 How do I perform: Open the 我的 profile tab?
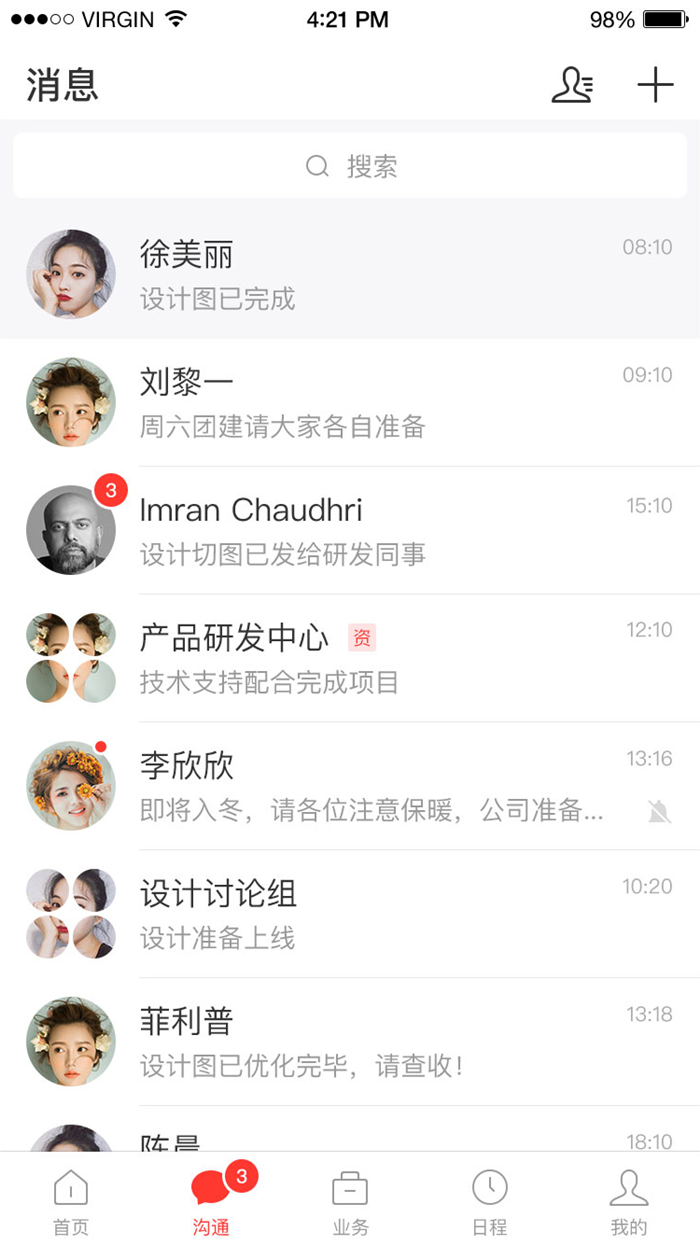[x=629, y=1202]
